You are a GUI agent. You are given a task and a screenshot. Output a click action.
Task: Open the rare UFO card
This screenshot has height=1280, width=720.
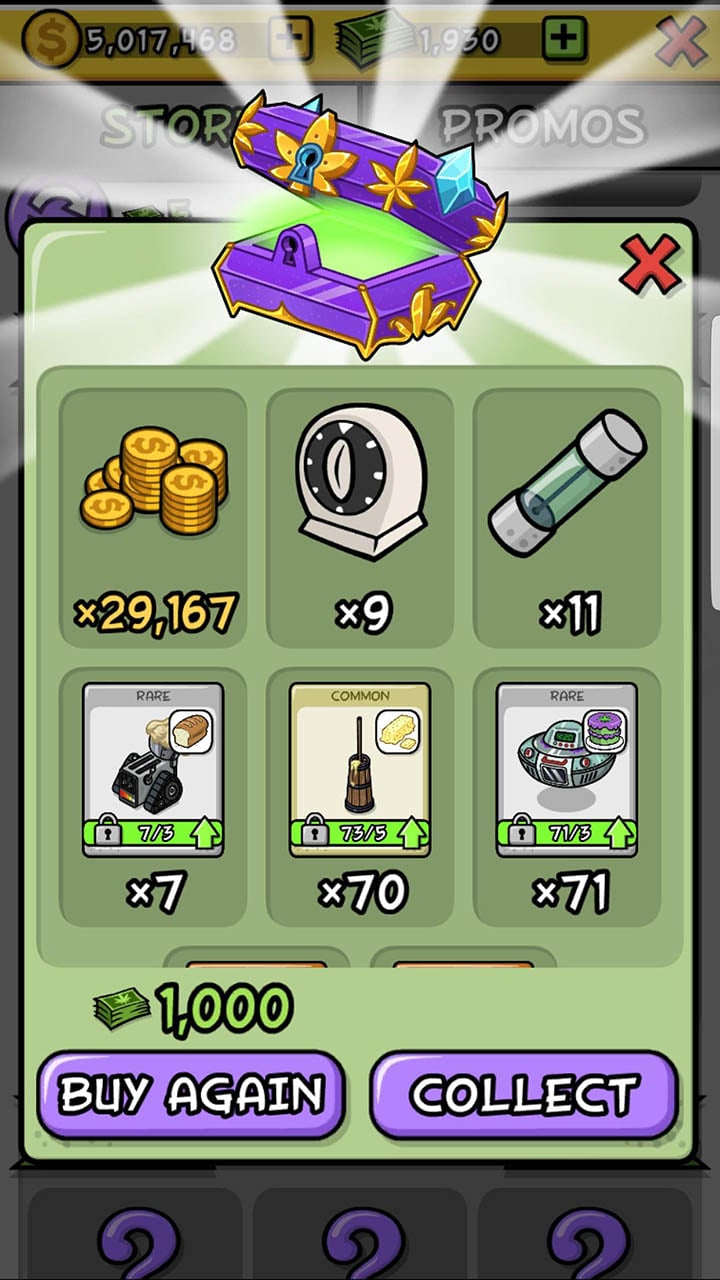(x=566, y=768)
